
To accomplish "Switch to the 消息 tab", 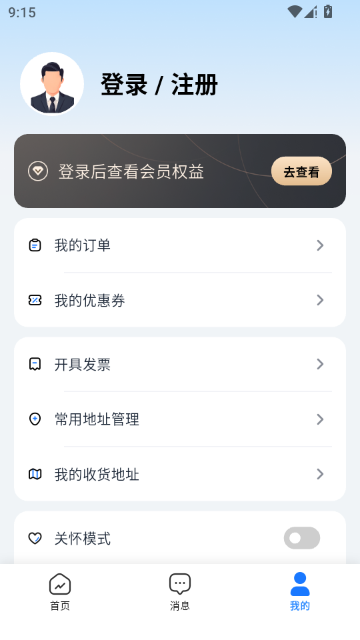I will tap(180, 591).
